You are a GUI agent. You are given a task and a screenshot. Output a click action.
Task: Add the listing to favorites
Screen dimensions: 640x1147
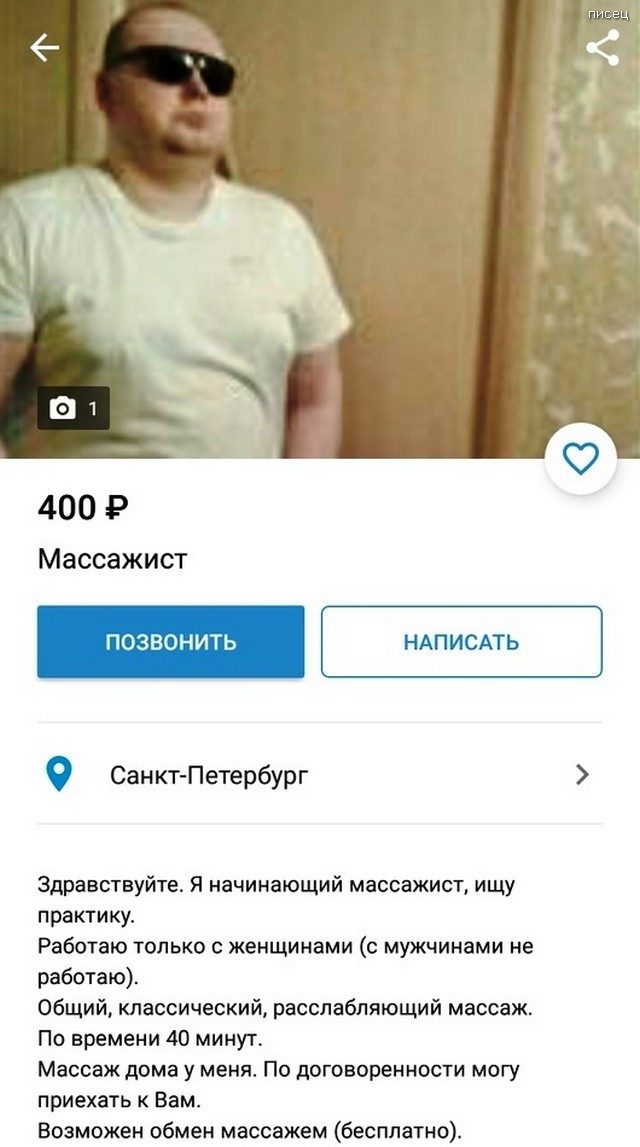point(580,459)
